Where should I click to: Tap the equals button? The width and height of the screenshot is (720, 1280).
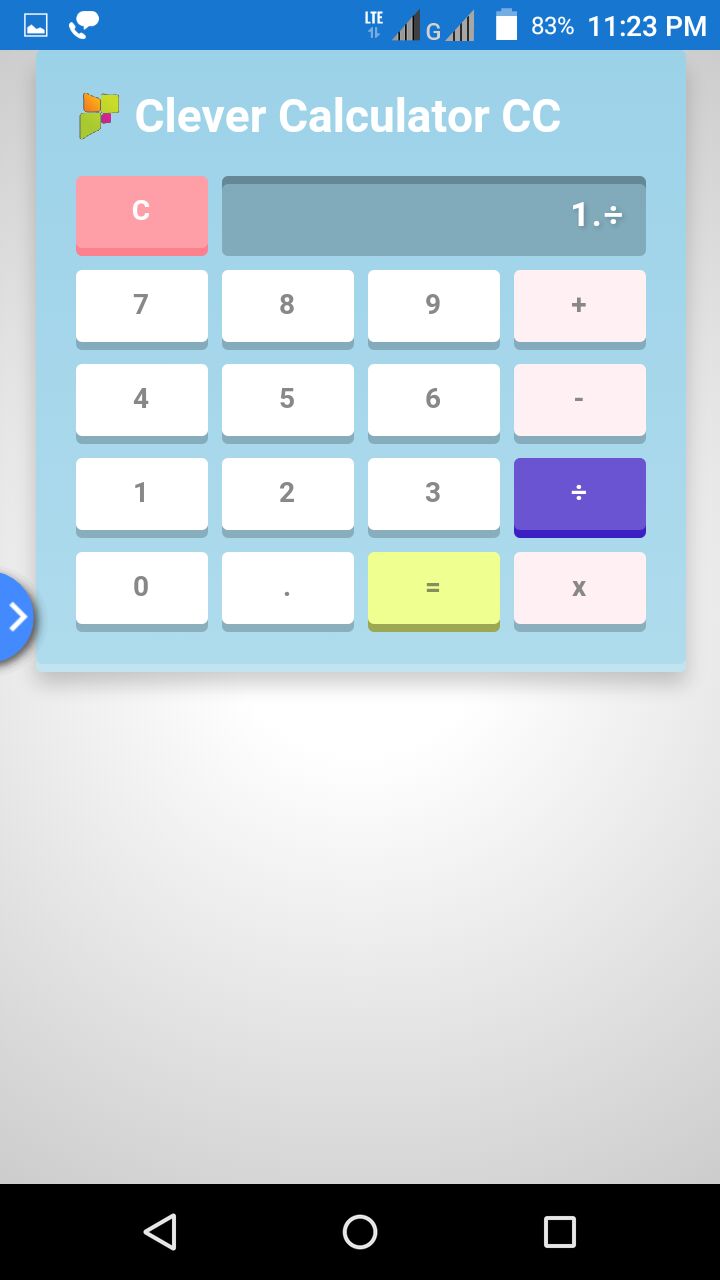click(x=433, y=588)
